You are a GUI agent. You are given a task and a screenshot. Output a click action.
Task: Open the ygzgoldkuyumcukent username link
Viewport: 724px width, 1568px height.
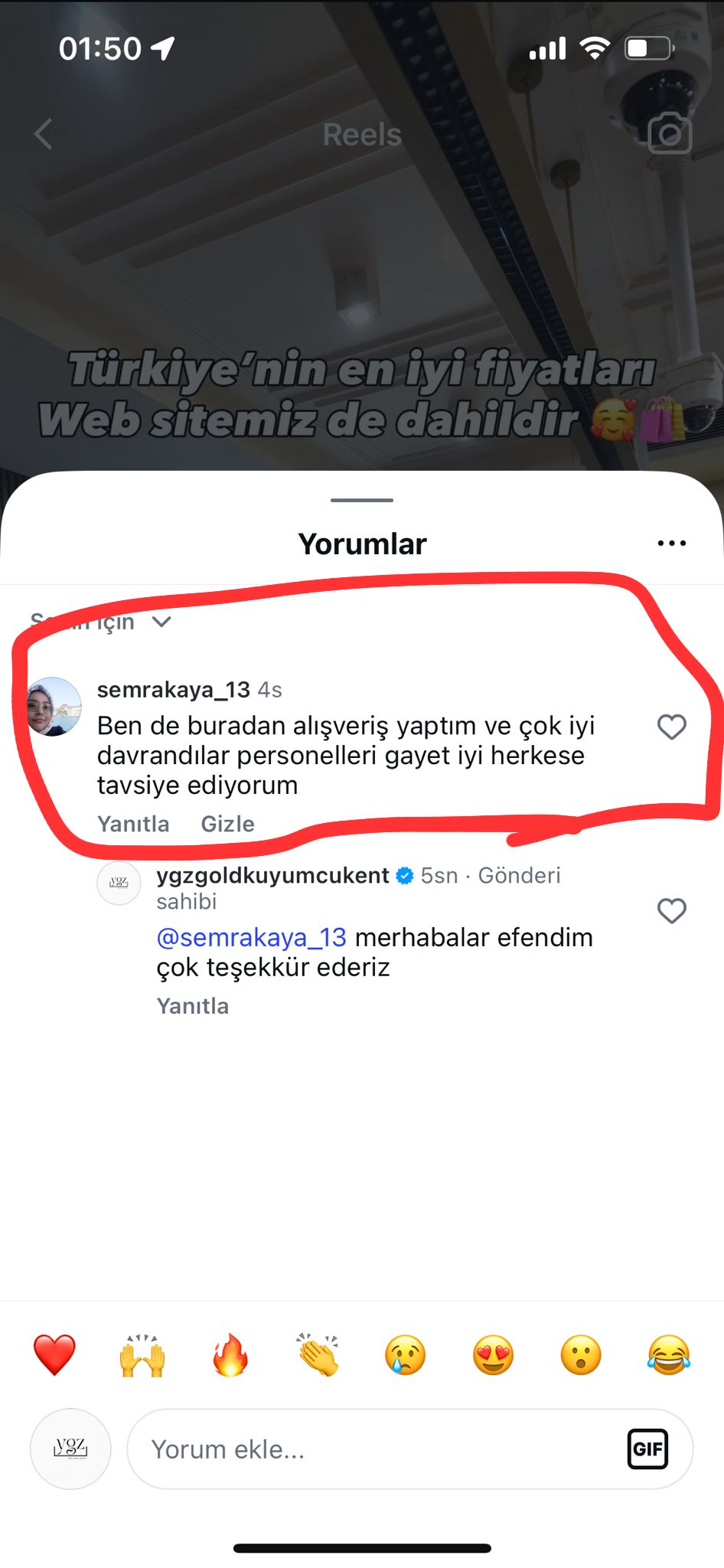click(x=272, y=875)
